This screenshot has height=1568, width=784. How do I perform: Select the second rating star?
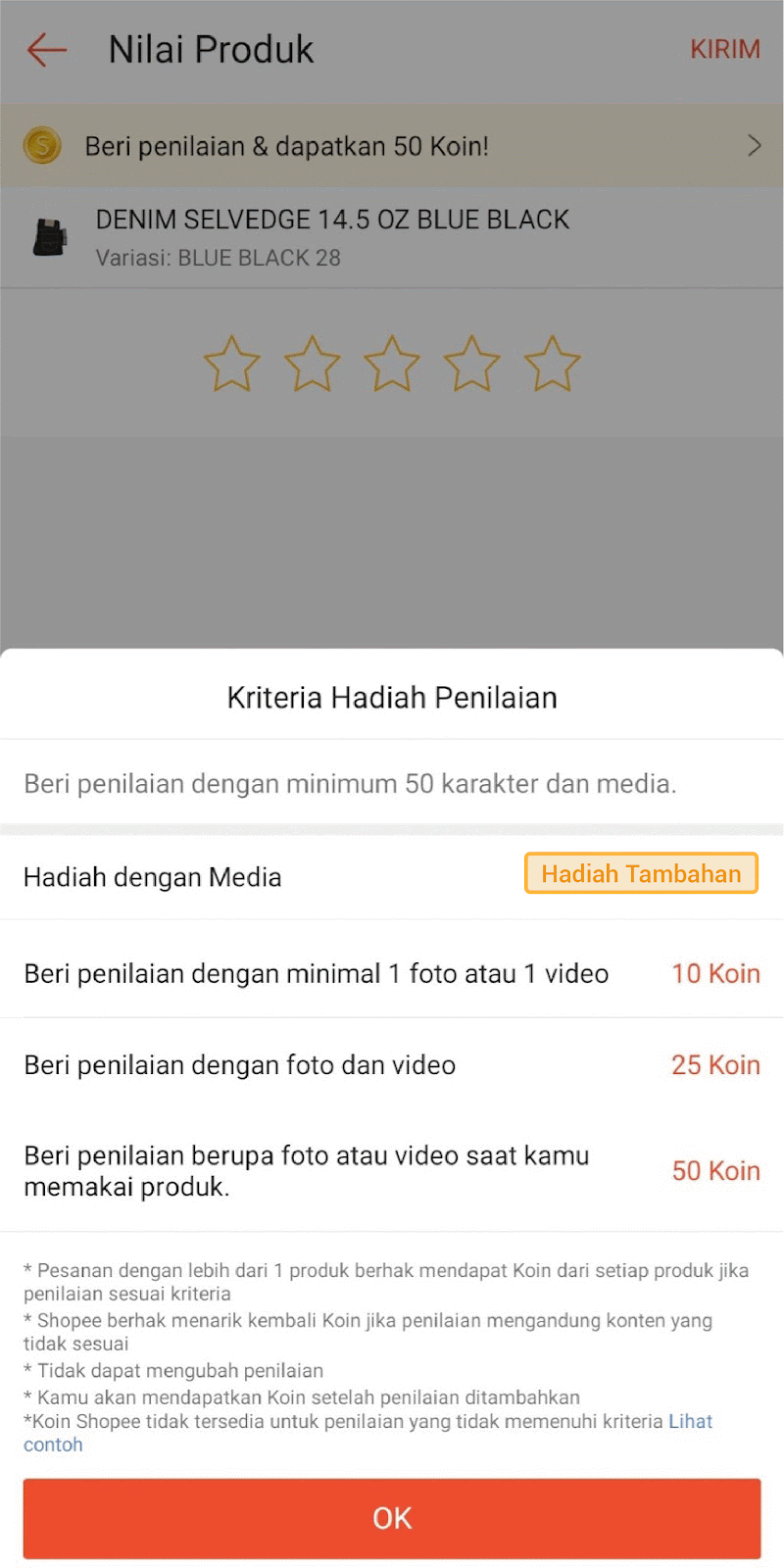[312, 363]
